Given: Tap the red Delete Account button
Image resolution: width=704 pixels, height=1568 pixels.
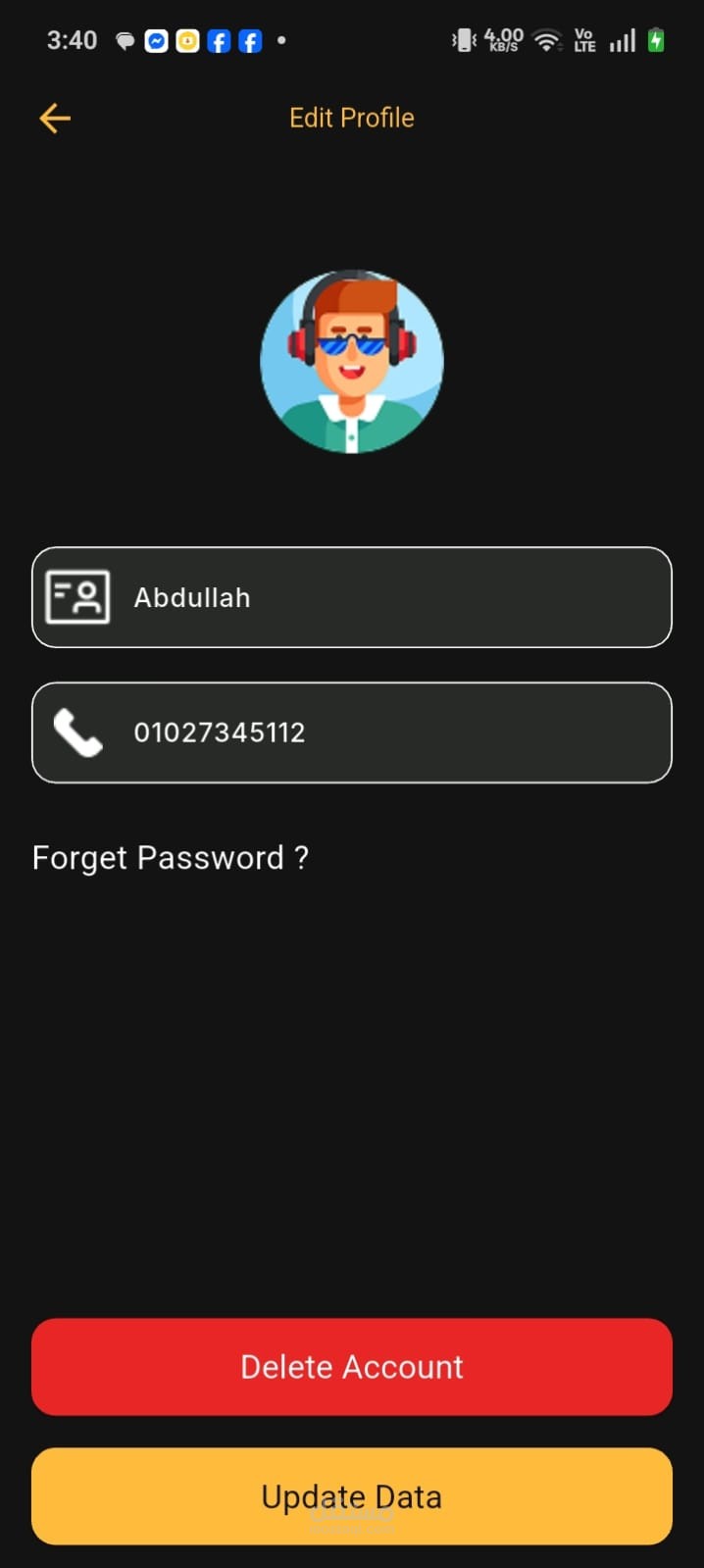Looking at the screenshot, I should 352,1367.
